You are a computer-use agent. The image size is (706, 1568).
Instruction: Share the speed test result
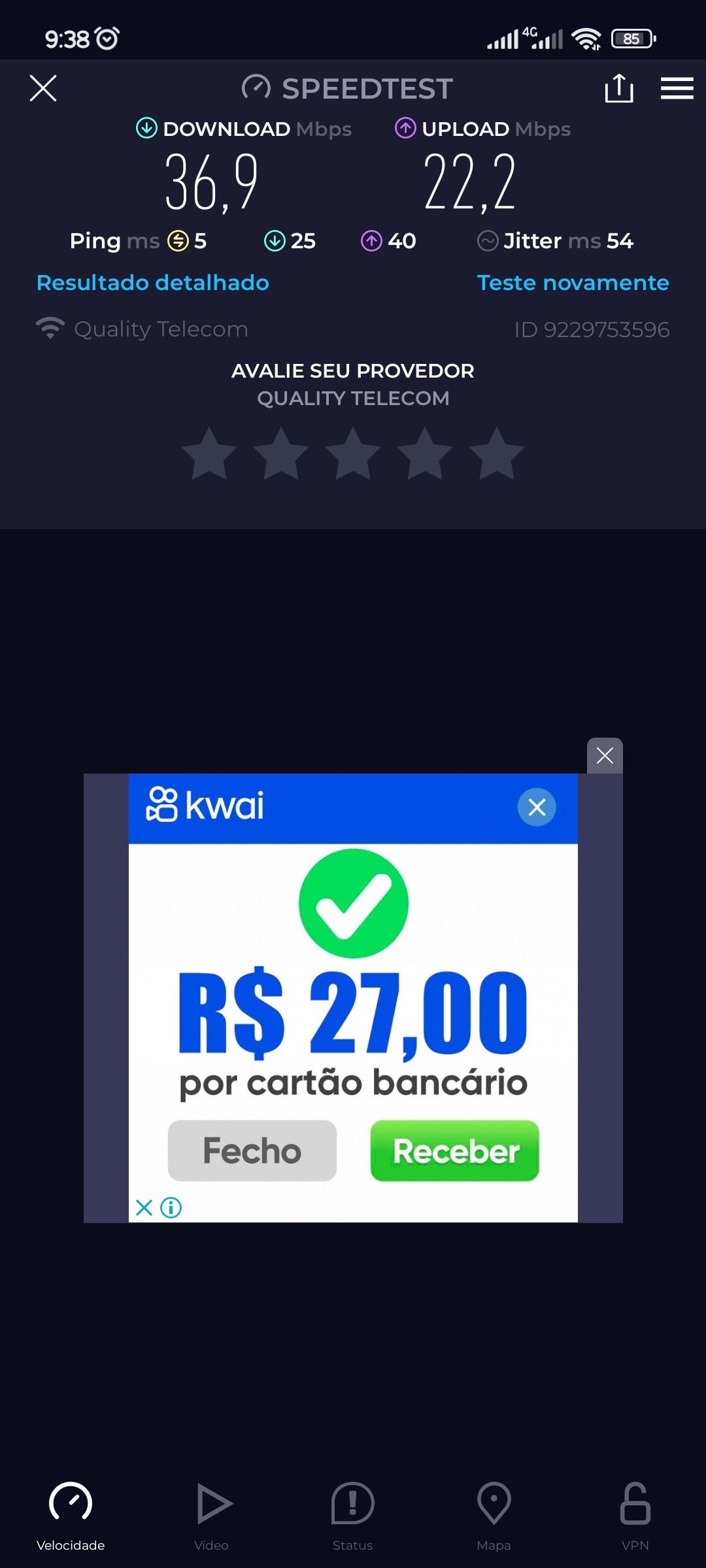click(618, 88)
